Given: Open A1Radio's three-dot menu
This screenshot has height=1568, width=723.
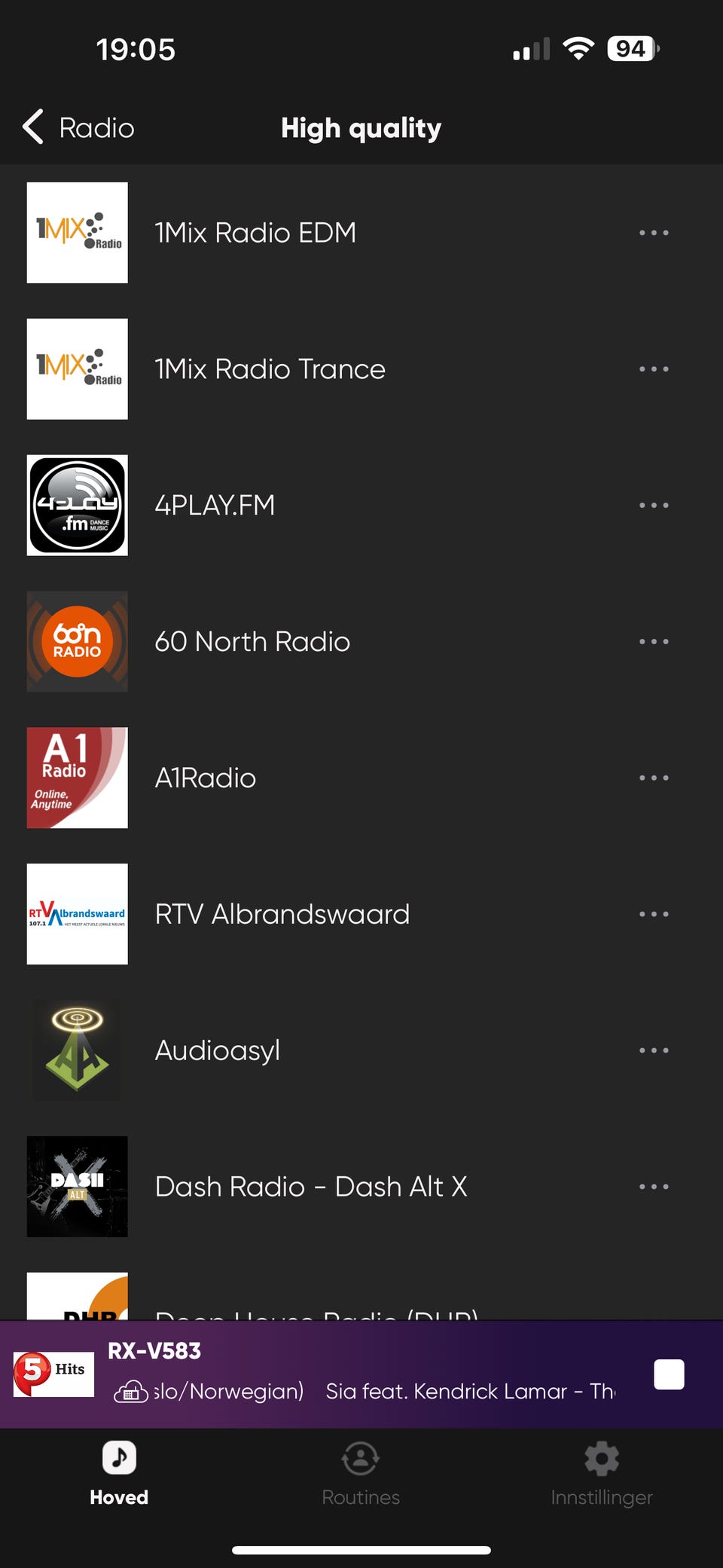Looking at the screenshot, I should click(x=653, y=778).
